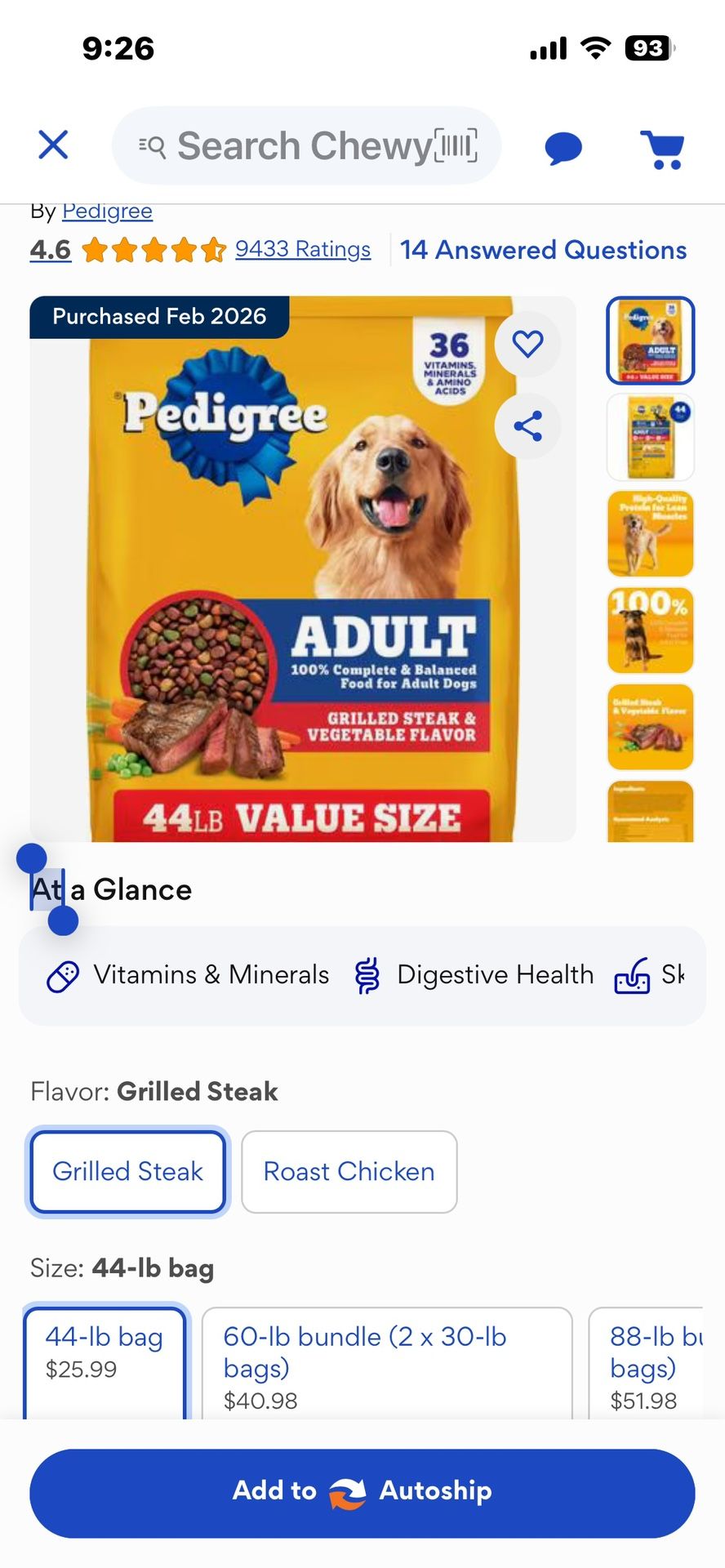Image resolution: width=725 pixels, height=1568 pixels.
Task: Open the shopping cart
Action: tap(662, 149)
